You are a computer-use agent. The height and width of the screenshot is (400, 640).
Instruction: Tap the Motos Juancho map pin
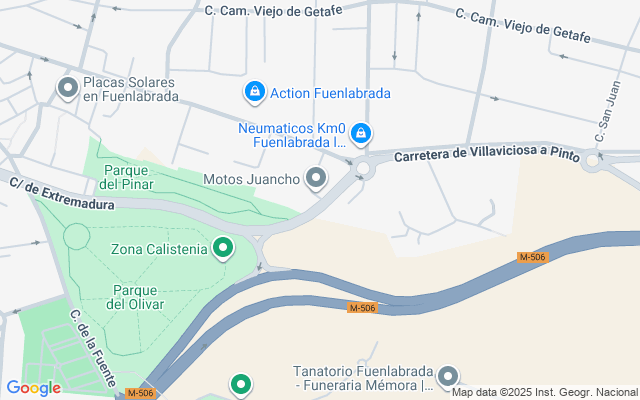coord(316,178)
